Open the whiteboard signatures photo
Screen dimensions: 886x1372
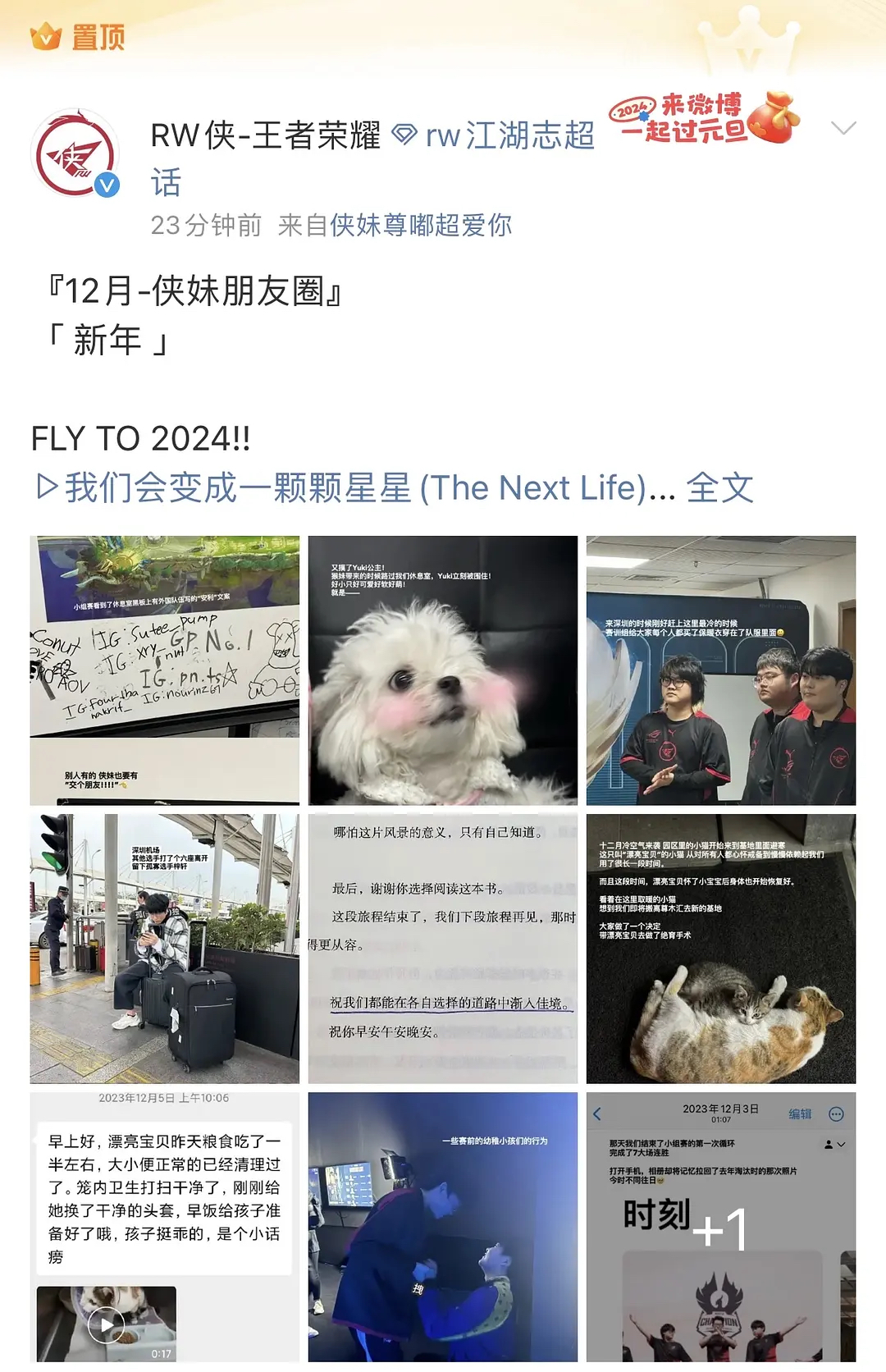point(164,665)
